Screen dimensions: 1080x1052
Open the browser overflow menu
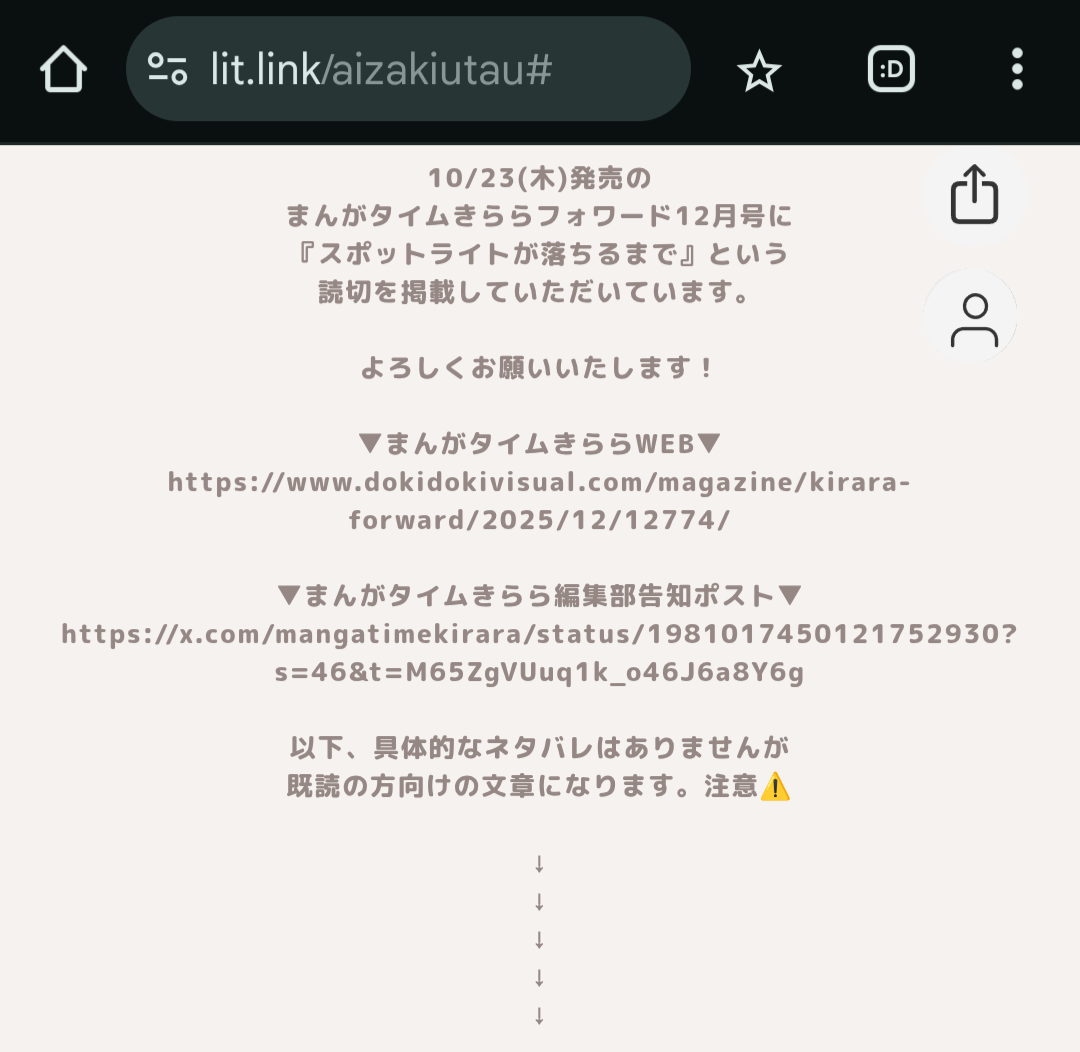click(x=1017, y=70)
